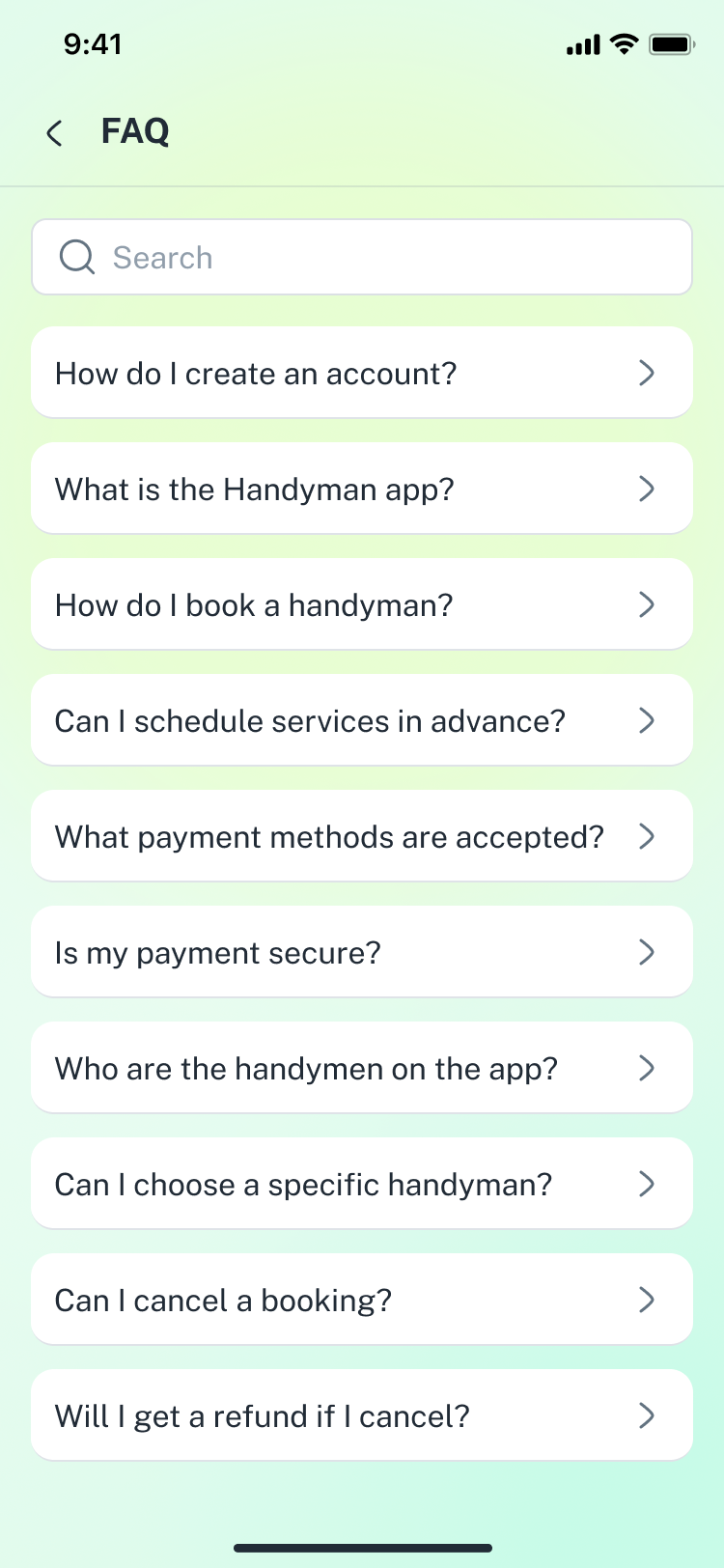
Task: Open 'What is the Handyman app?' question
Action: point(362,489)
